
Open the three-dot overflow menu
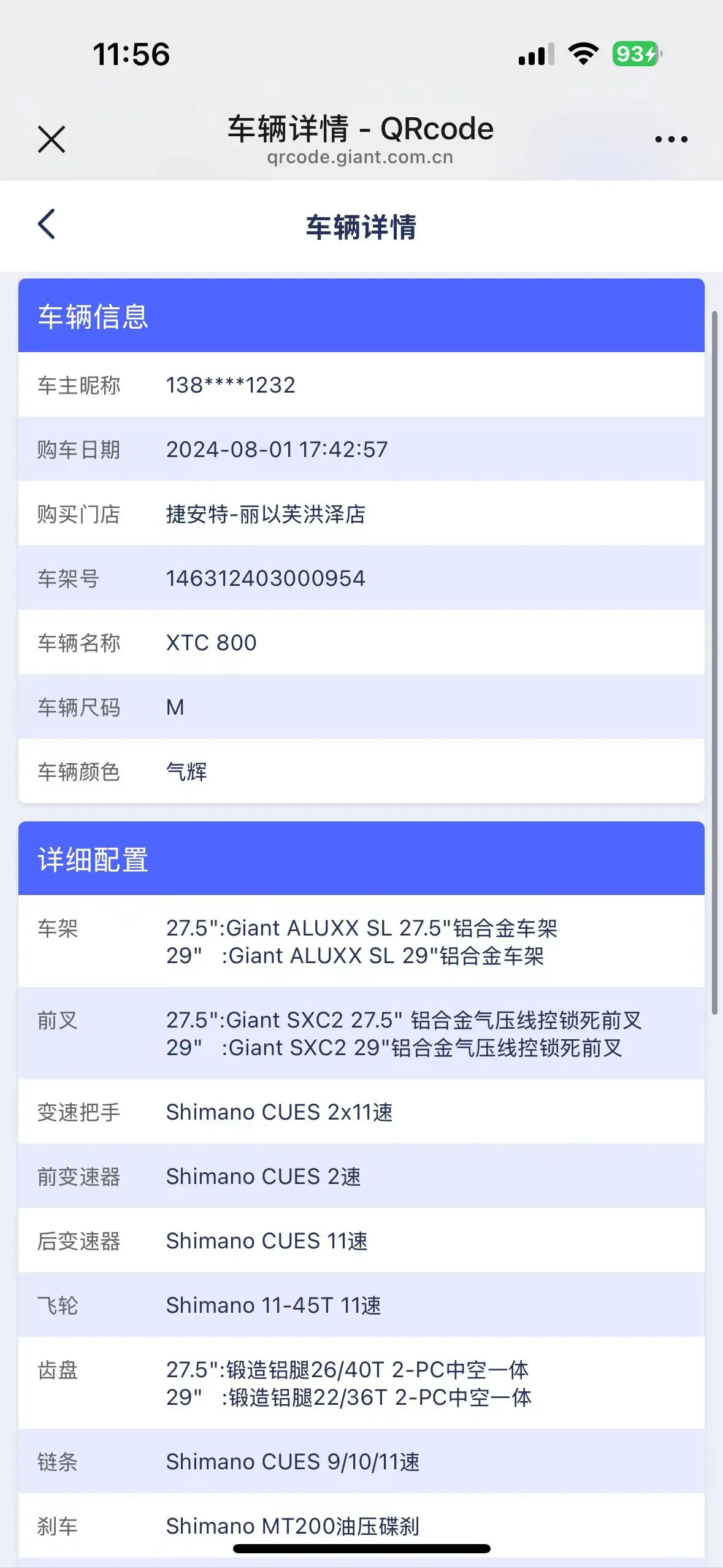coord(671,140)
